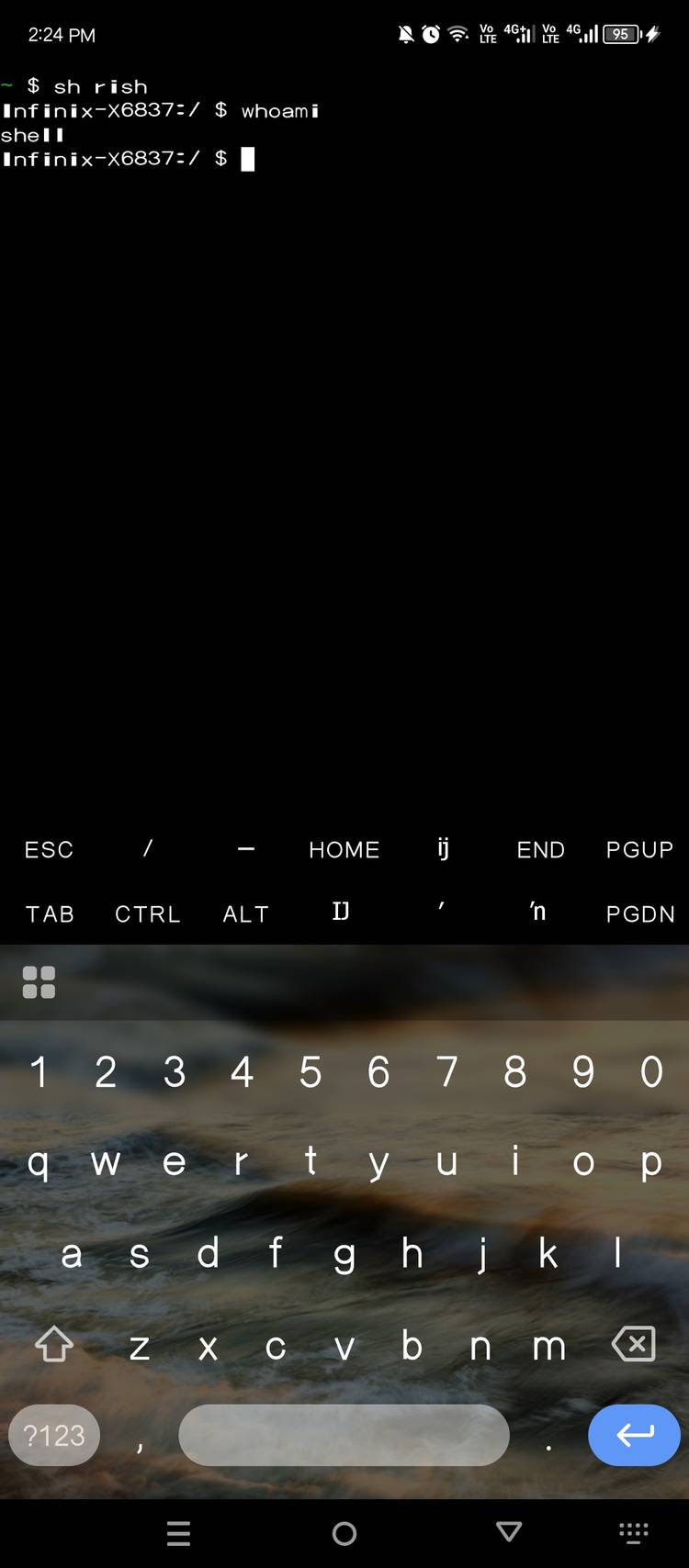The height and width of the screenshot is (1568, 689).
Task: Hit the blue enter key
Action: [x=634, y=1435]
